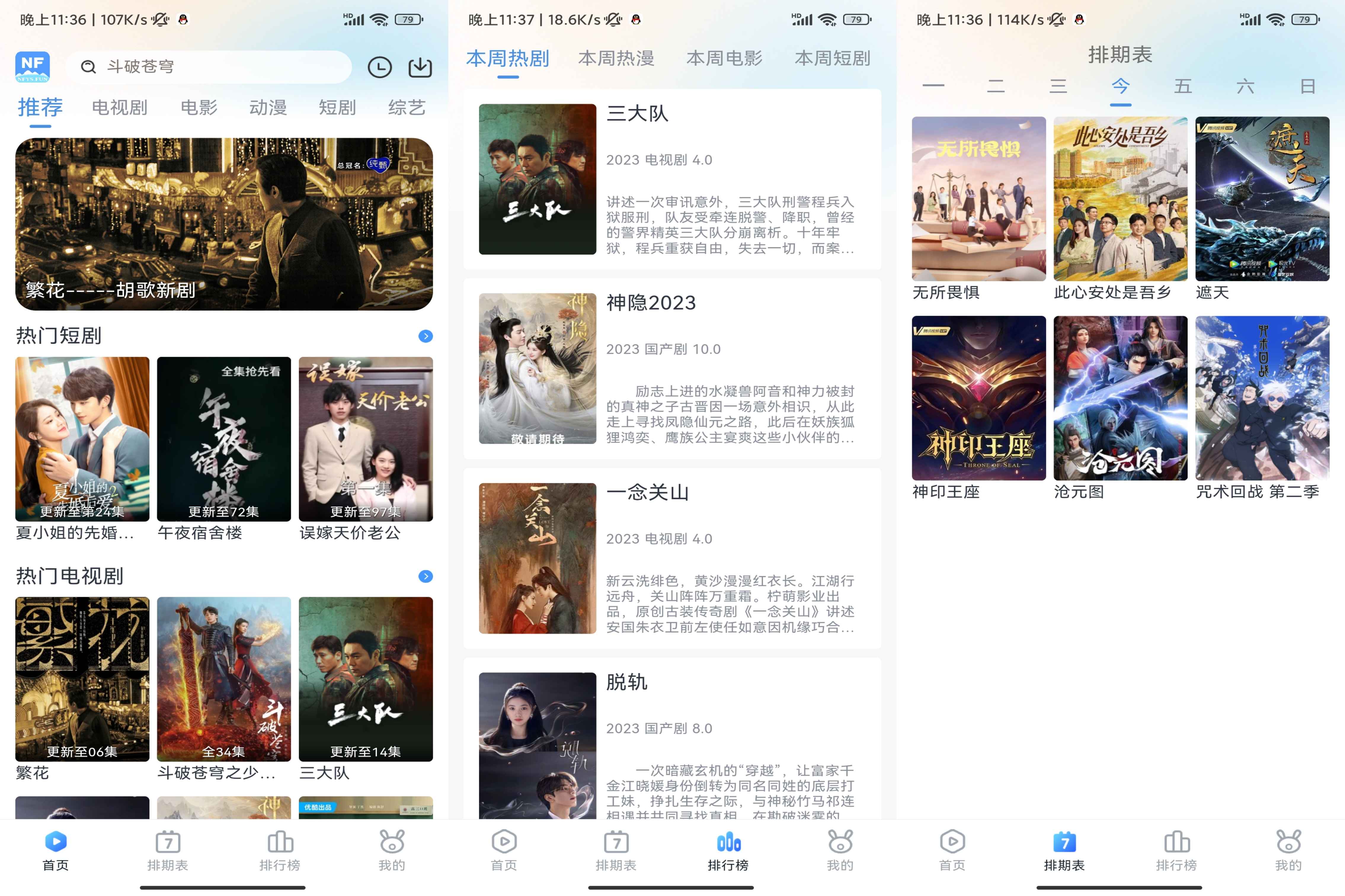
Task: Select 五 in the schedule days
Action: [x=1183, y=86]
